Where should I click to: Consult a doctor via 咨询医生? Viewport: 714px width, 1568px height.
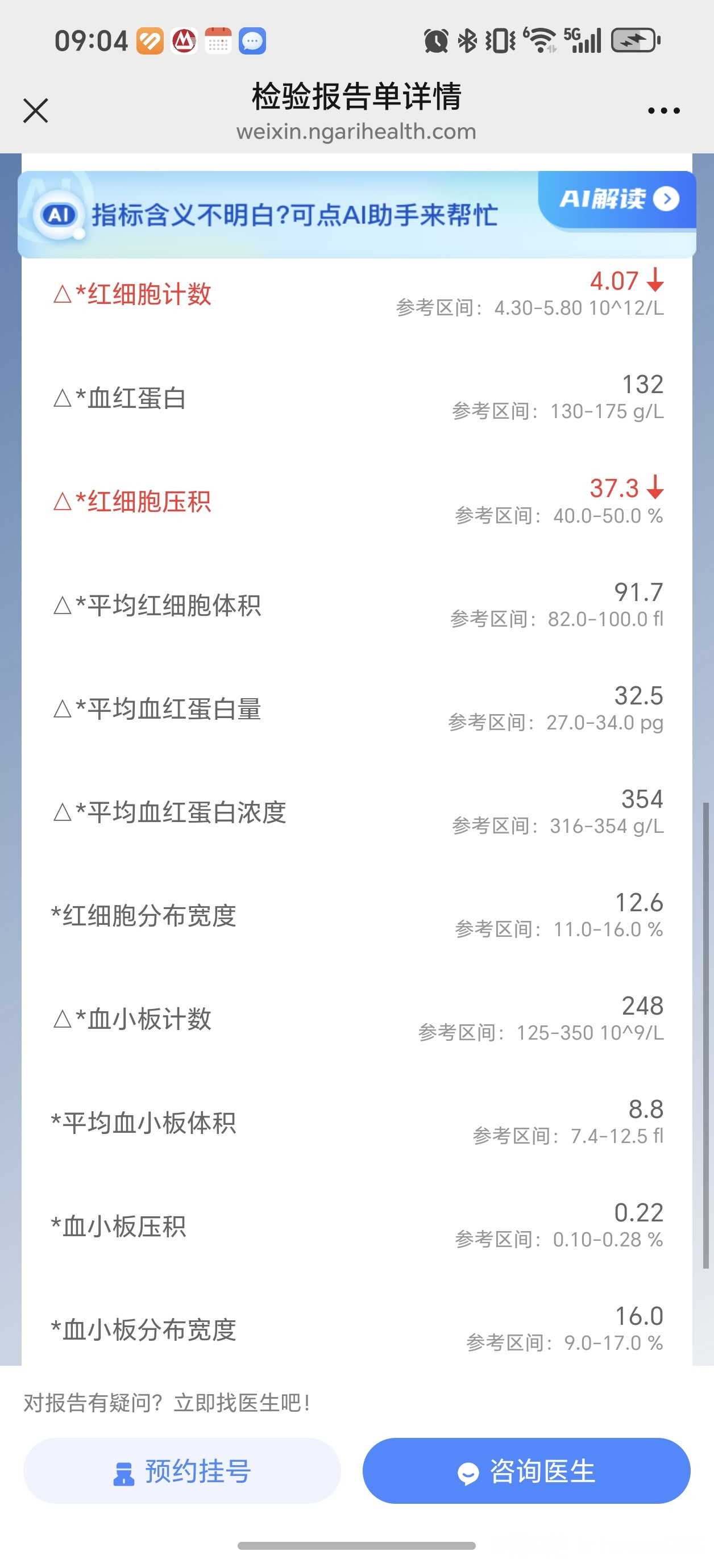point(526,1471)
